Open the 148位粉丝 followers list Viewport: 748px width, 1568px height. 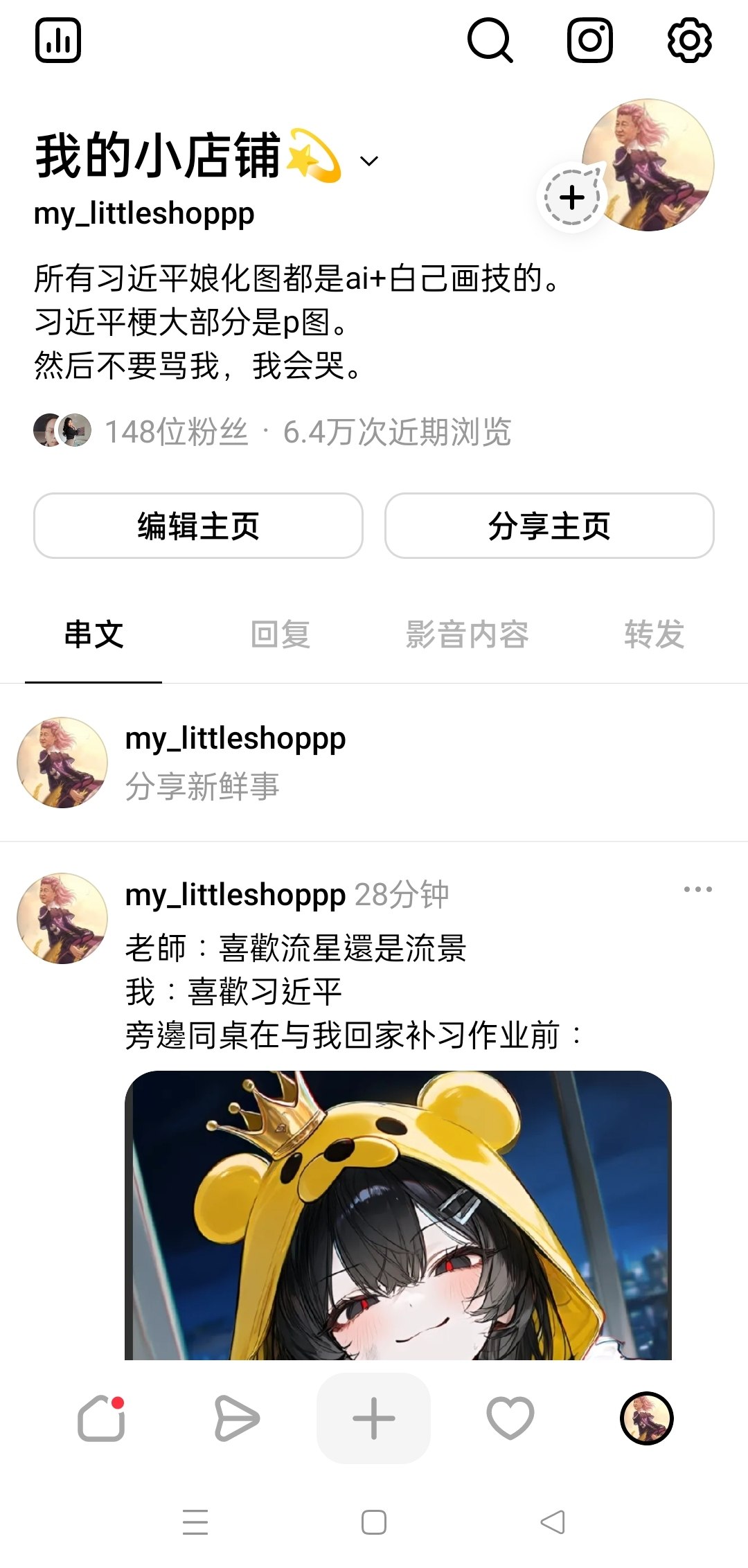tap(176, 431)
